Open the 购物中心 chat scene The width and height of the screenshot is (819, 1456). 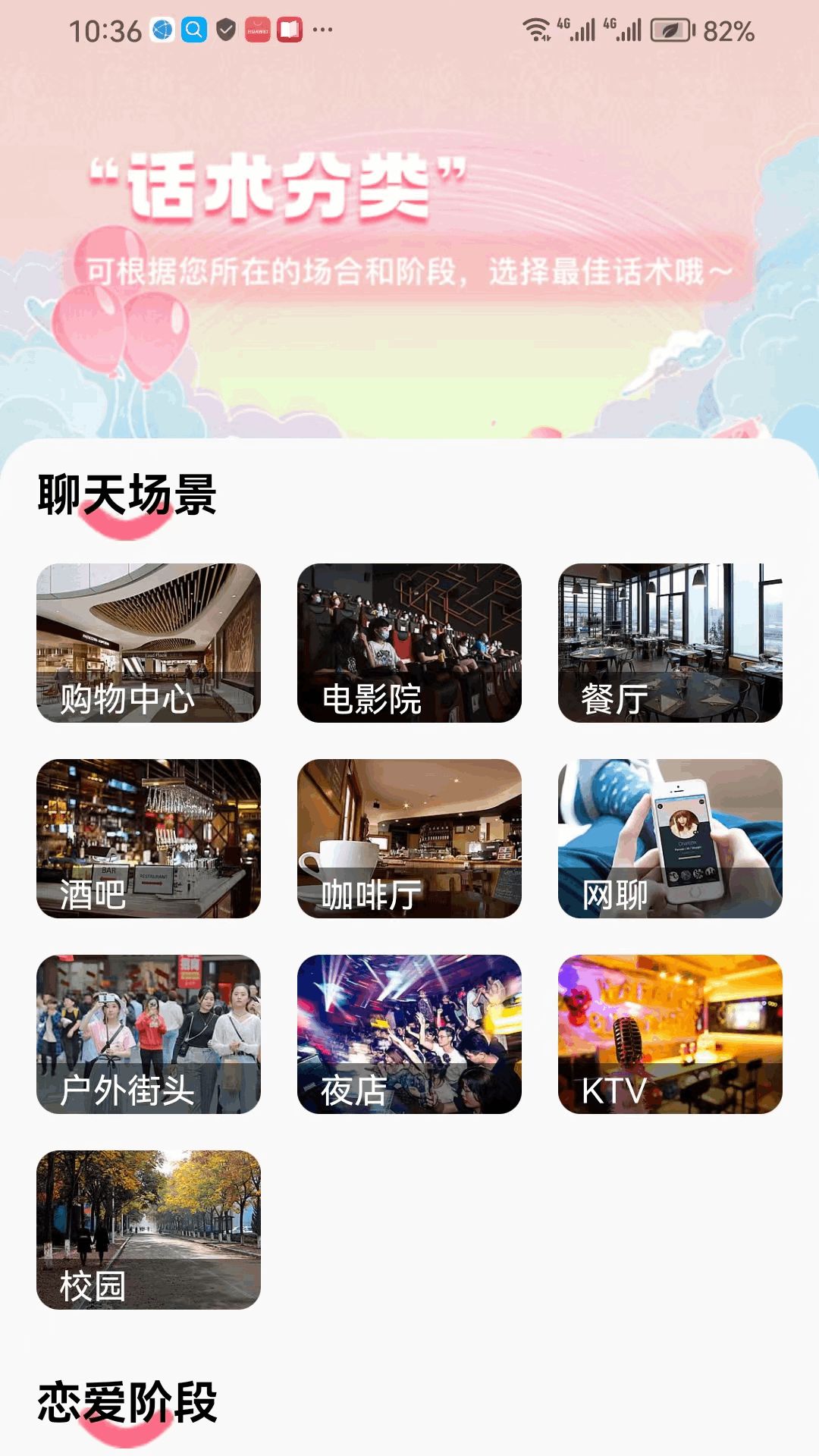click(149, 643)
